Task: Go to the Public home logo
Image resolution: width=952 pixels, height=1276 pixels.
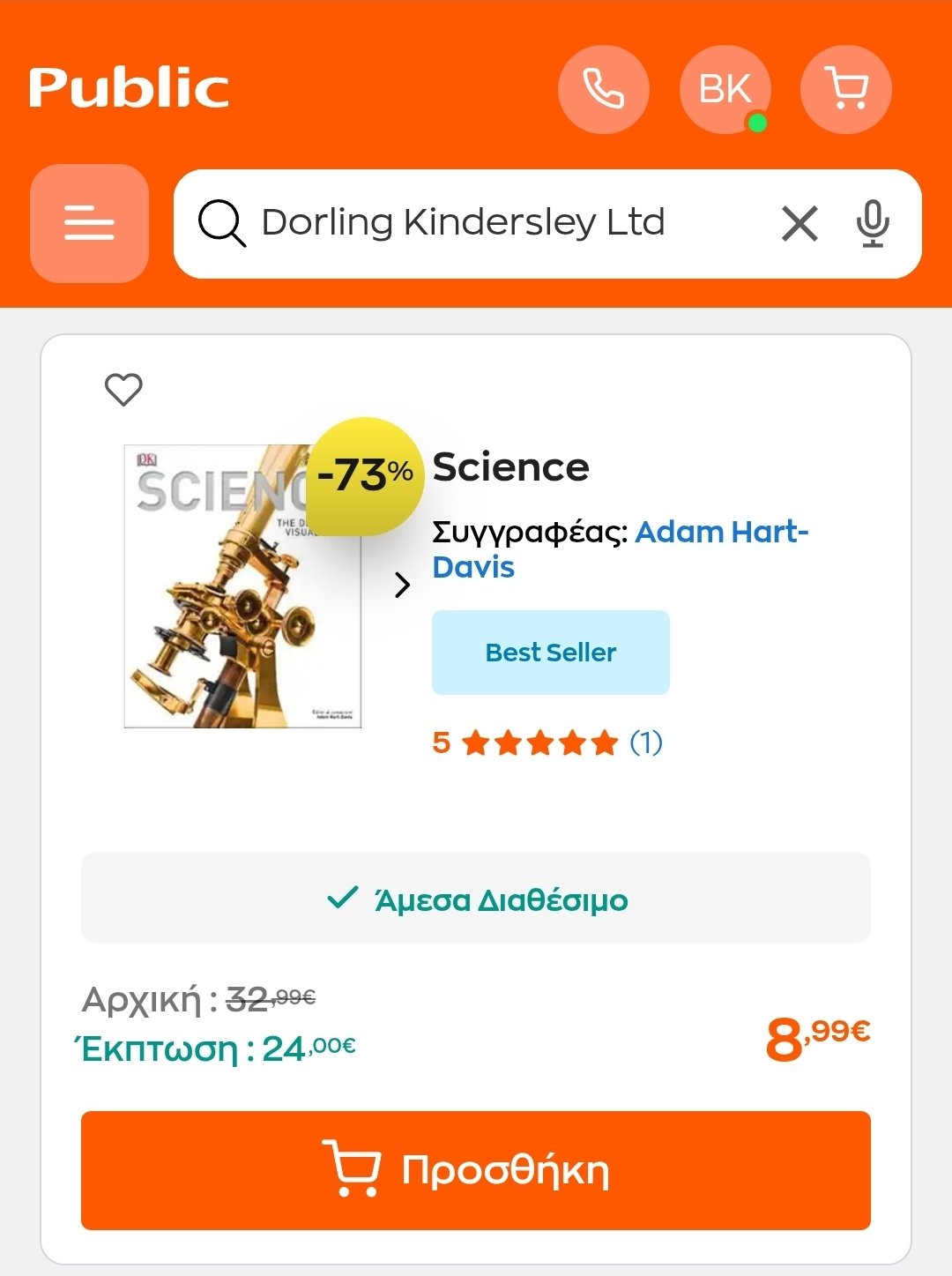Action: 129,88
